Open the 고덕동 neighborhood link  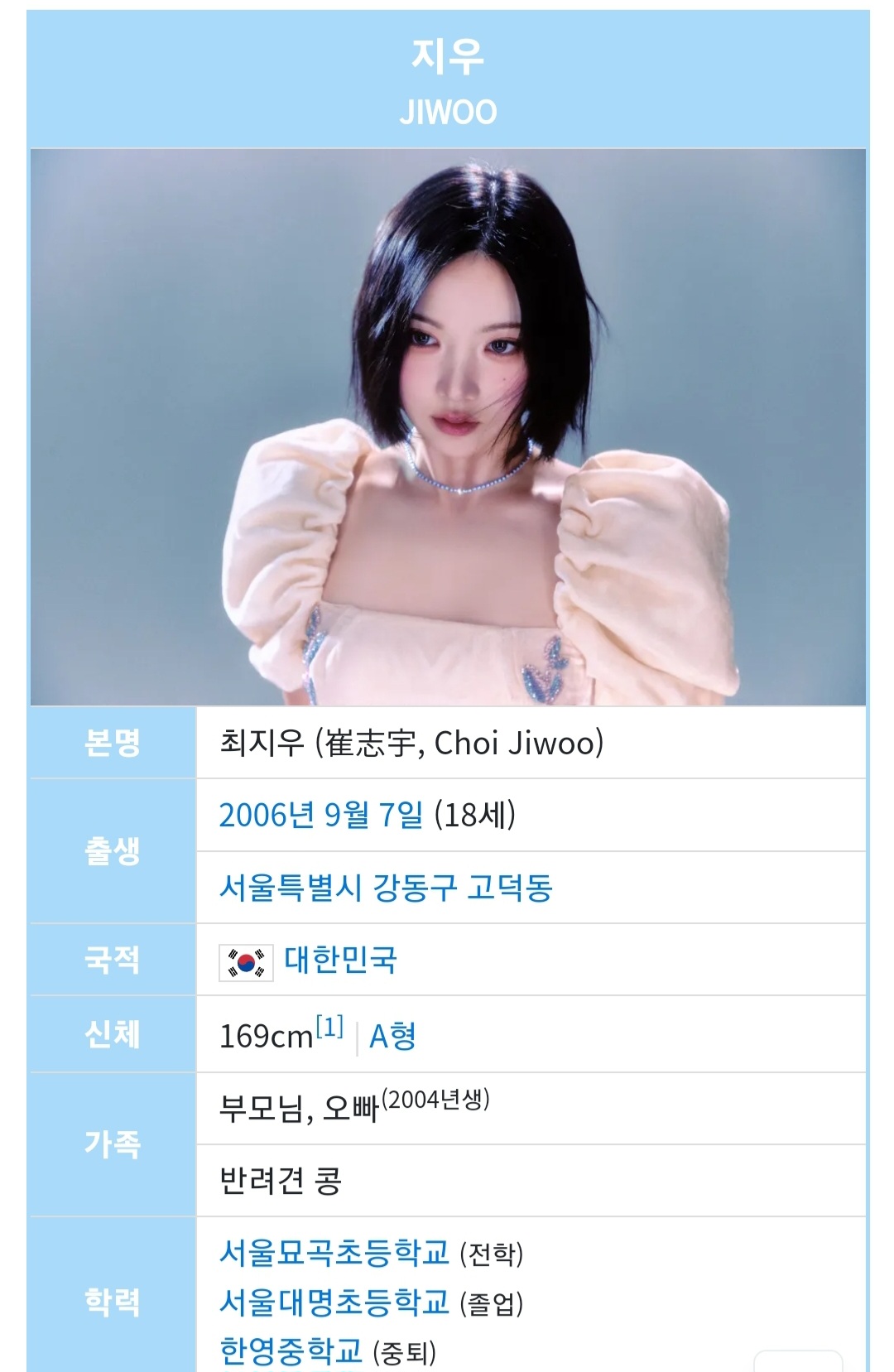pyautogui.click(x=509, y=888)
